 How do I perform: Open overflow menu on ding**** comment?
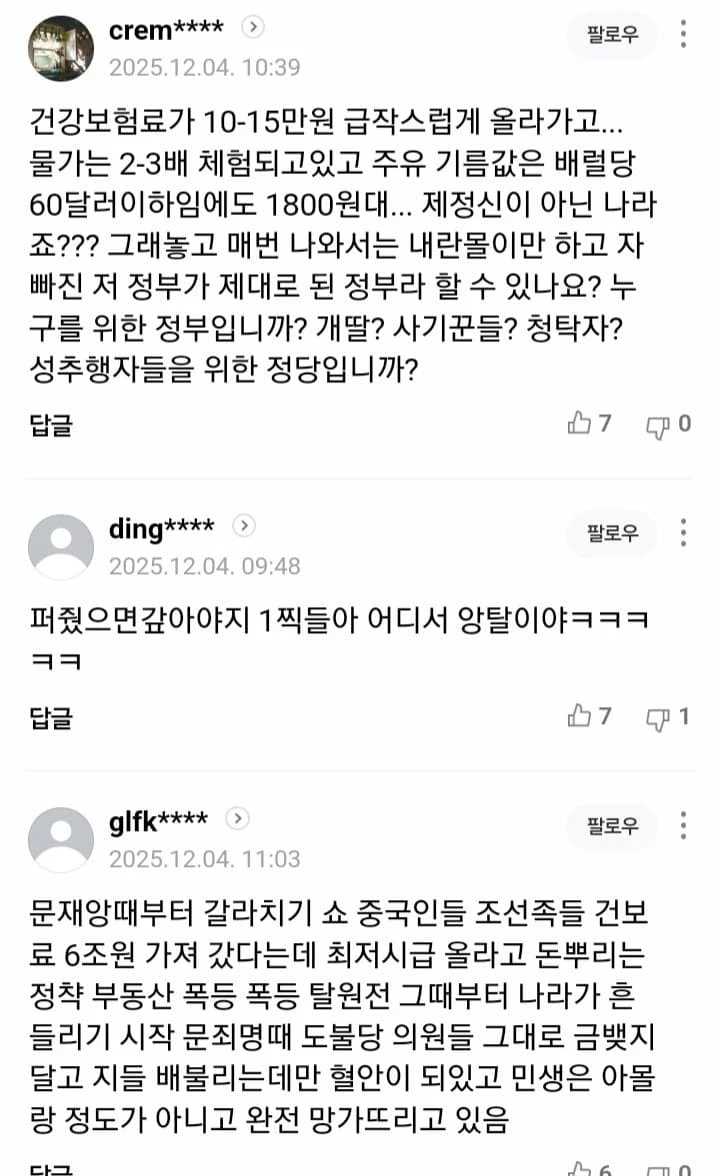point(683,532)
